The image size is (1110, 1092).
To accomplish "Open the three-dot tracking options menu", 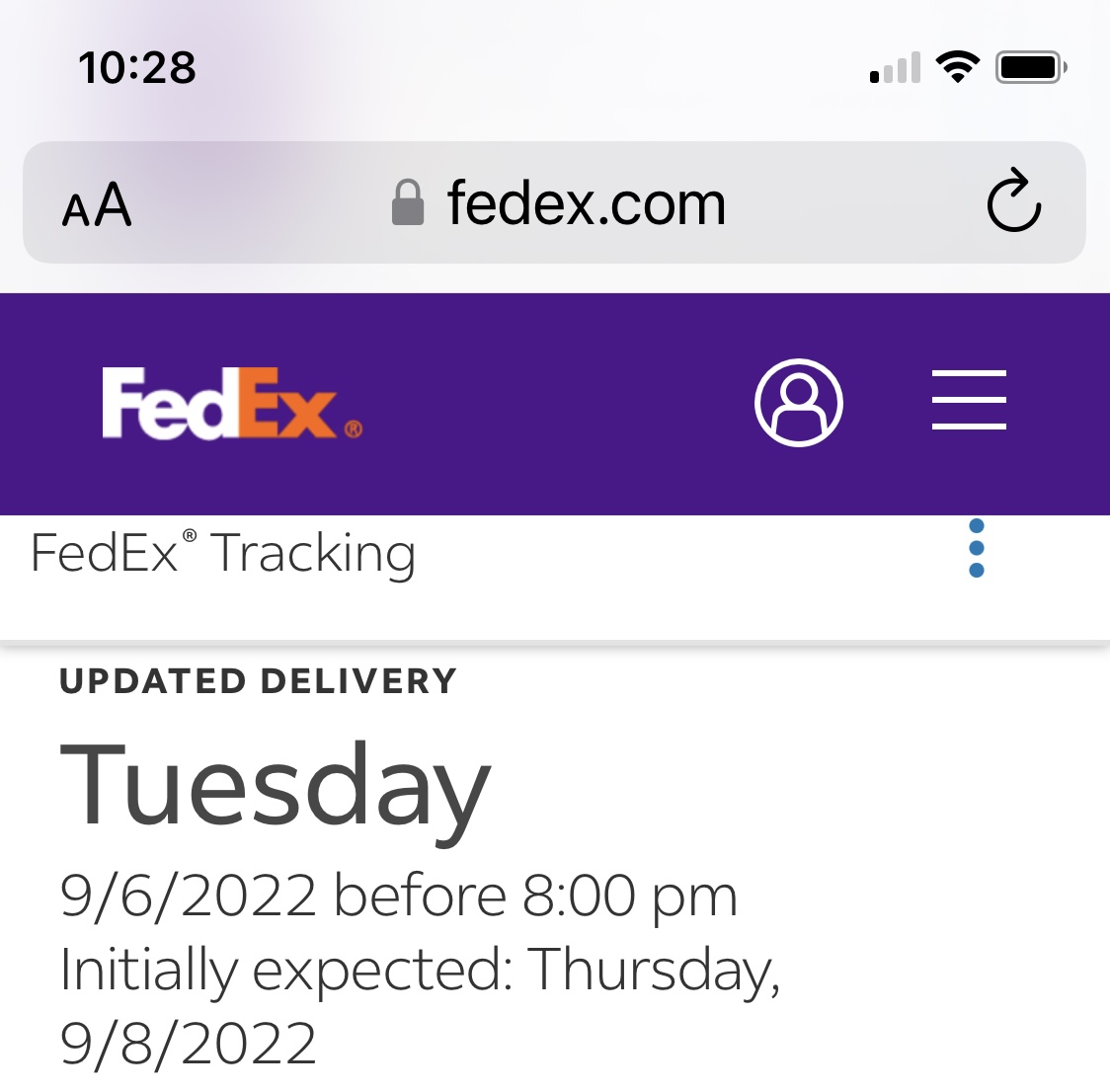I will 977,548.
